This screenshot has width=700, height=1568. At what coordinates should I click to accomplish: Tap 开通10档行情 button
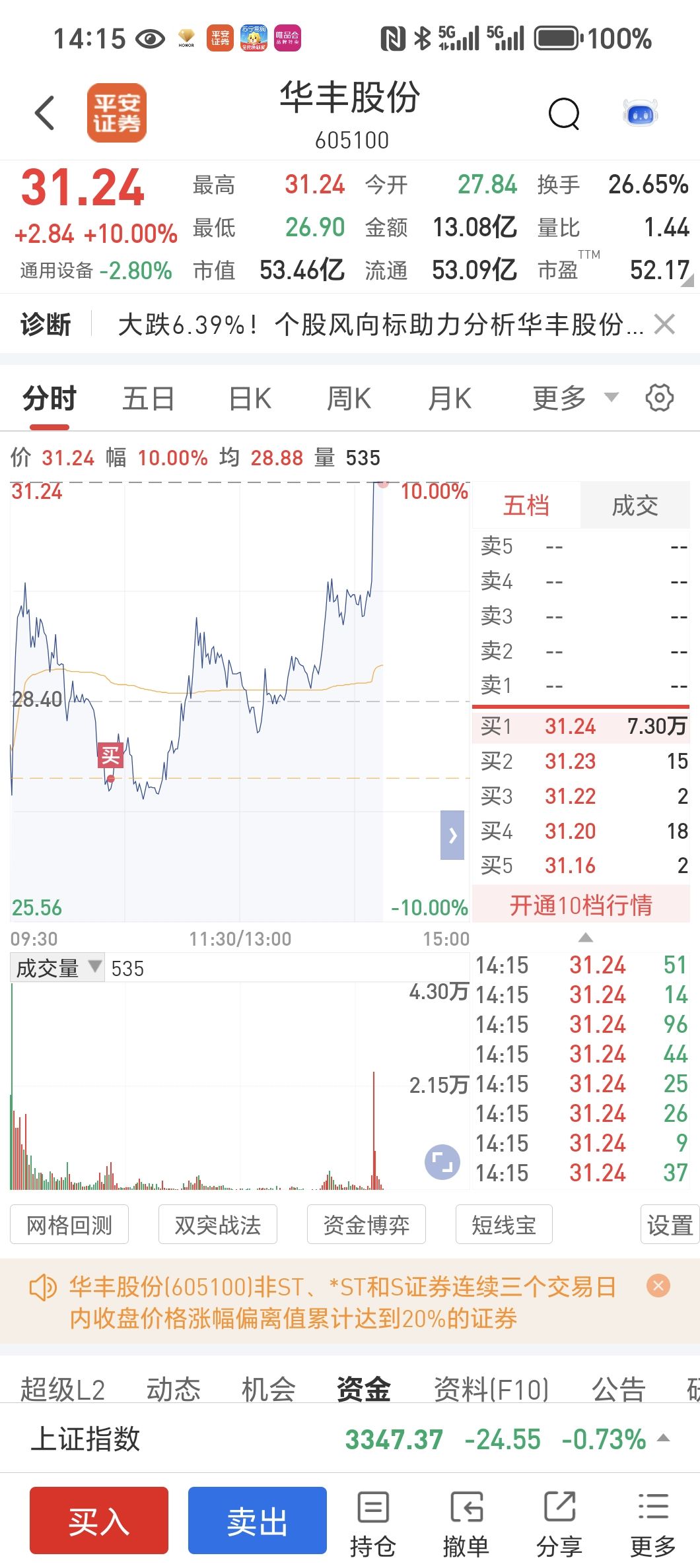pos(581,905)
